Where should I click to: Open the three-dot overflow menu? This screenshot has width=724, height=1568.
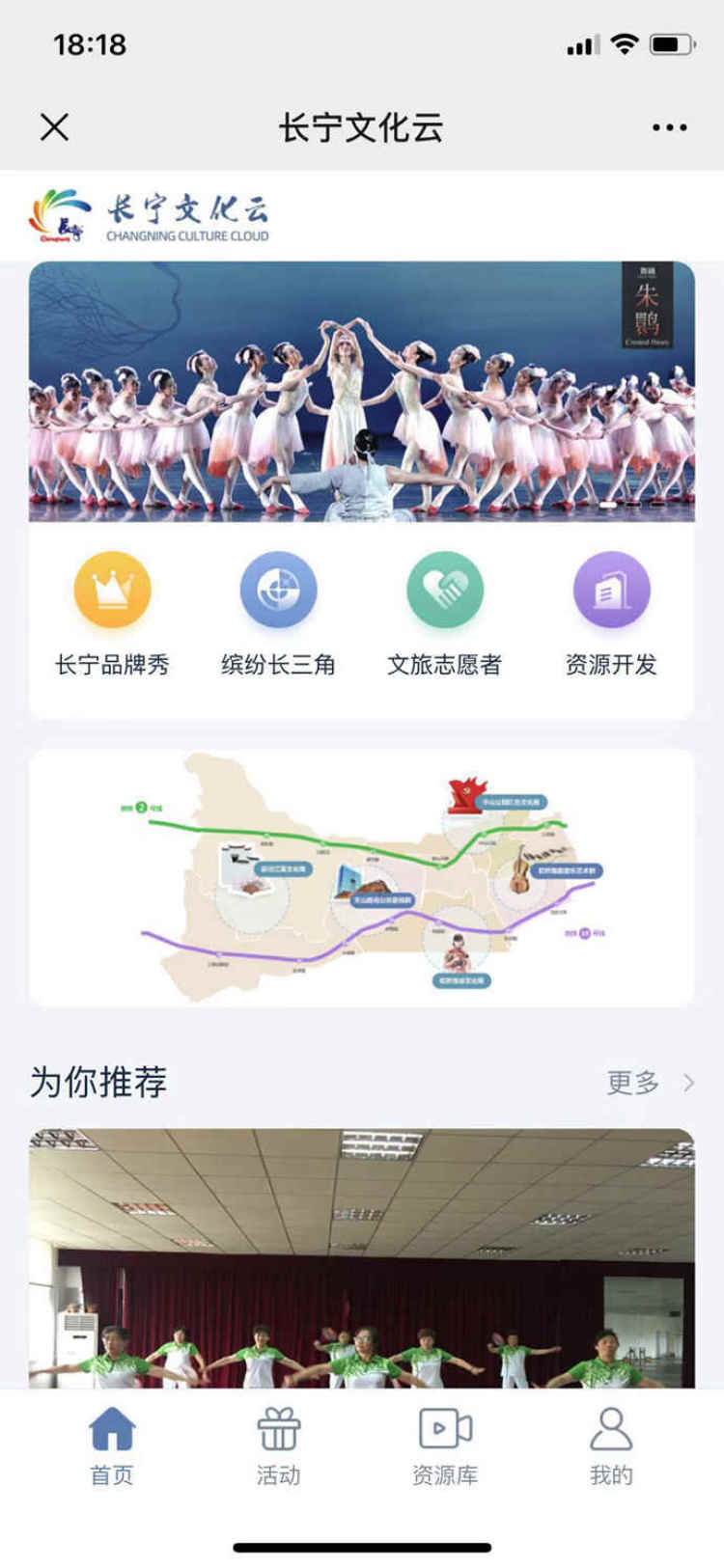pos(669,127)
